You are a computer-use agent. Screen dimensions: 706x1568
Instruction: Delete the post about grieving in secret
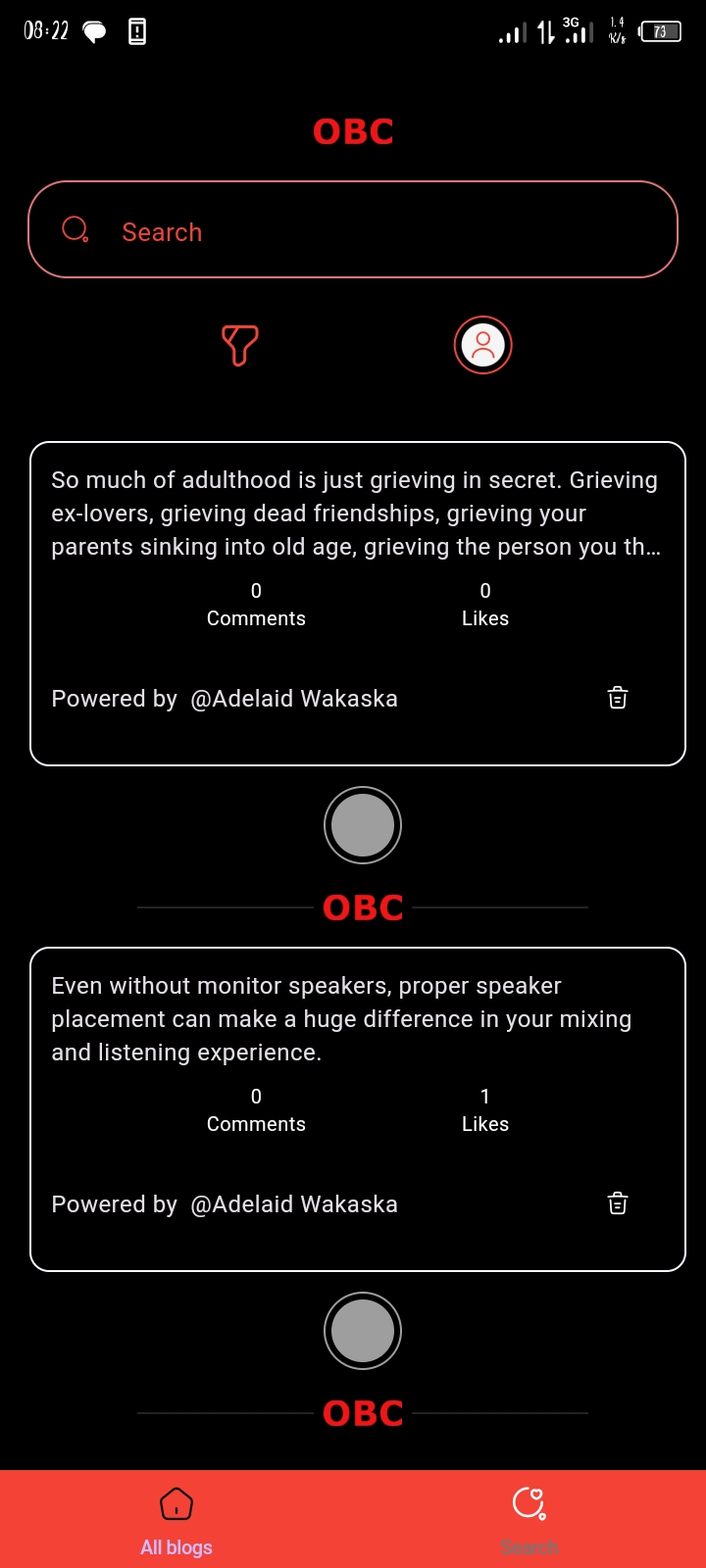(x=617, y=698)
